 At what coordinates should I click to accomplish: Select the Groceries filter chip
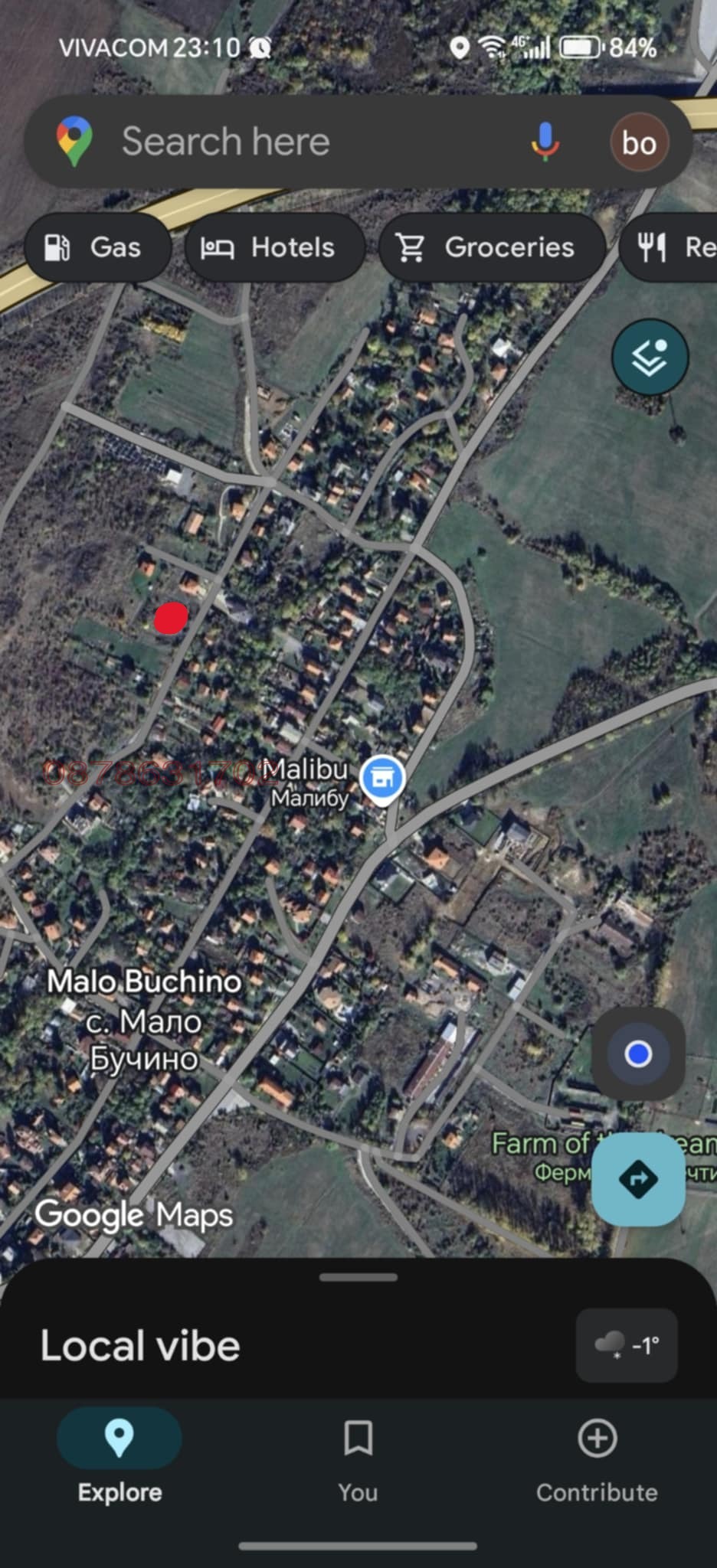pyautogui.click(x=490, y=247)
